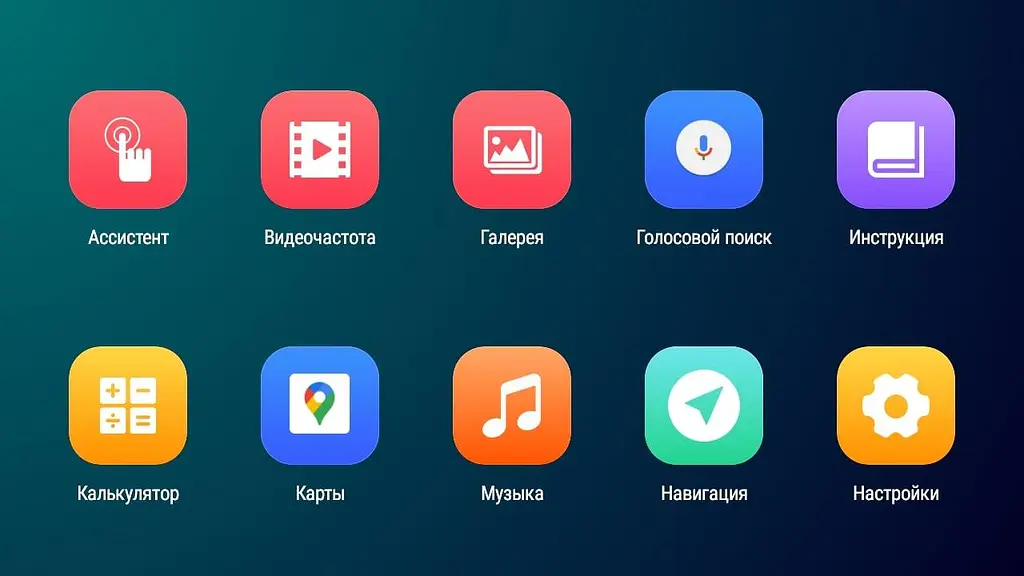Launch Навигация
Screen dimensions: 1024x576
click(x=704, y=405)
